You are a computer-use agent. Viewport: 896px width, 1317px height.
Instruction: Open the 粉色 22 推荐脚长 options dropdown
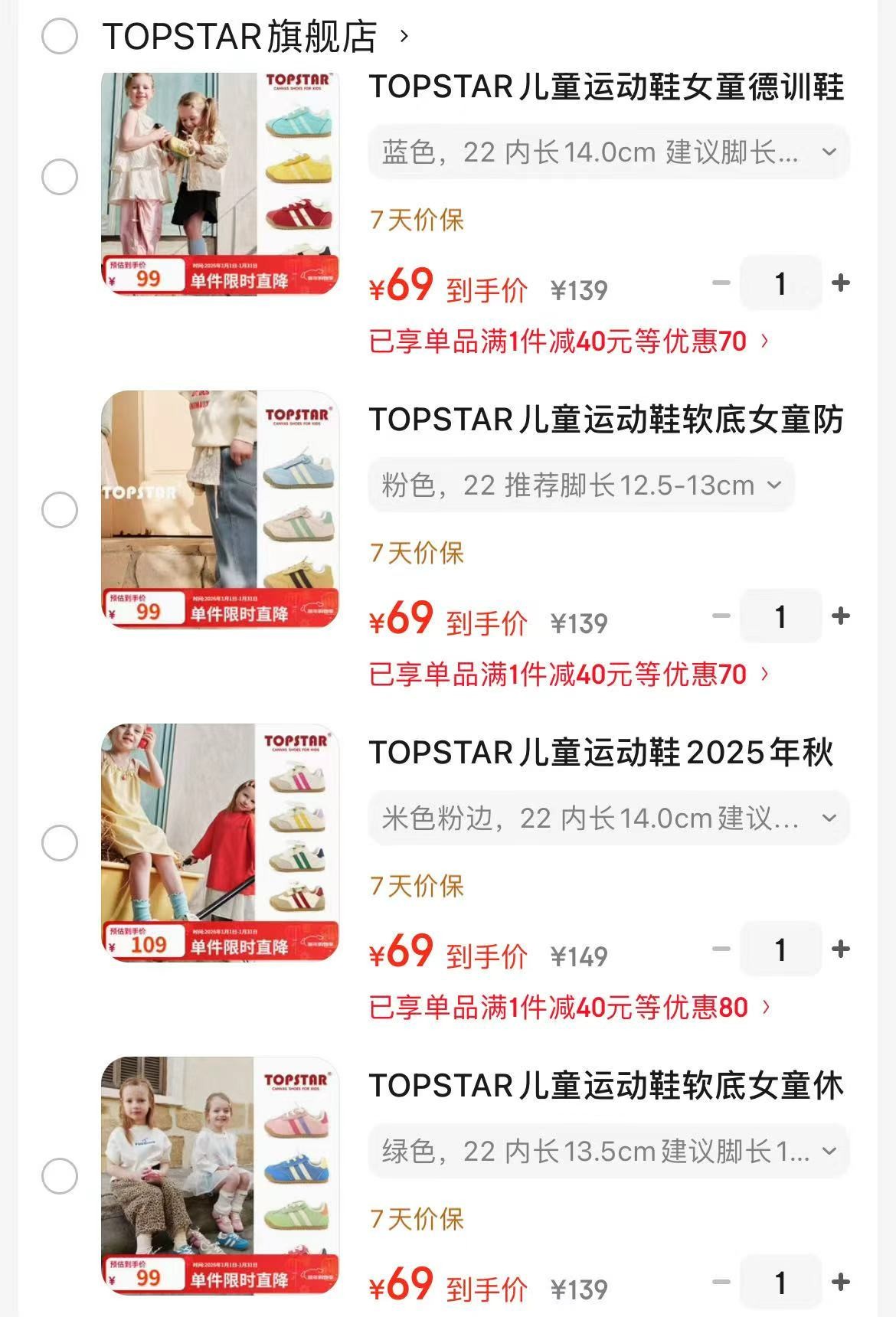pyautogui.click(x=580, y=485)
